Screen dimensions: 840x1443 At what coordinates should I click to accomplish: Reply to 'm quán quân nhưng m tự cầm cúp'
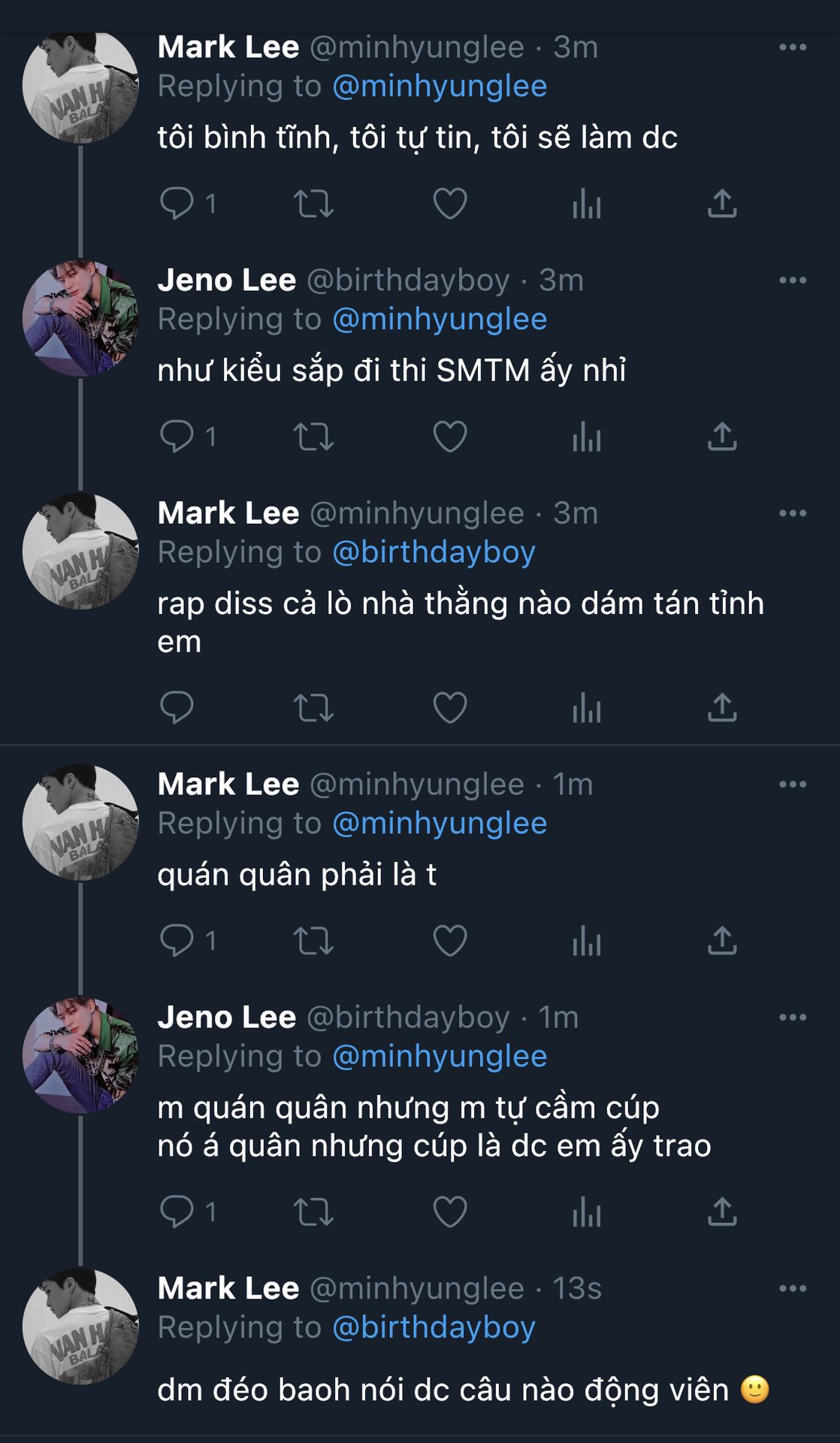tap(177, 1212)
